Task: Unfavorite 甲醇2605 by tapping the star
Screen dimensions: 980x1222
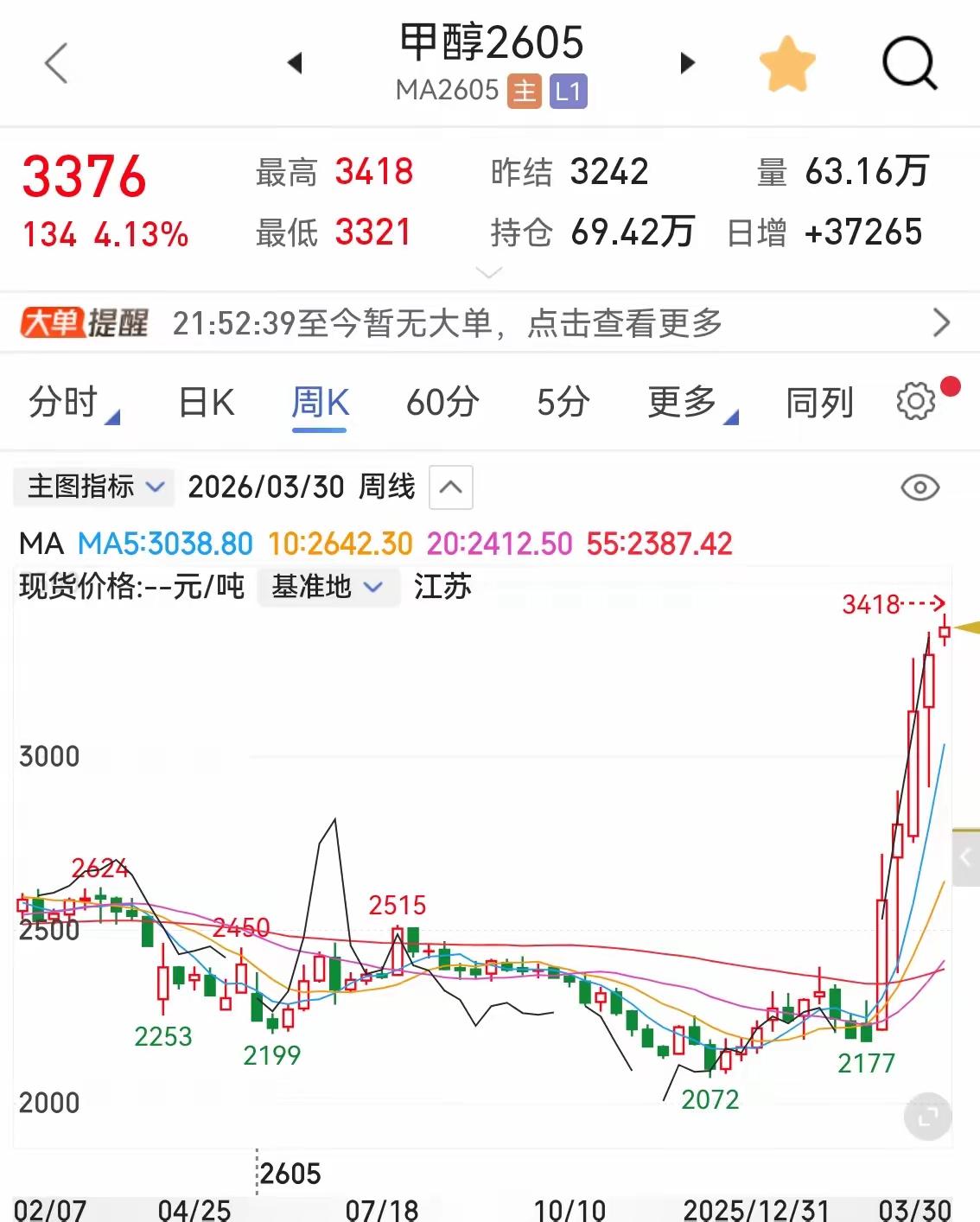Action: [x=787, y=63]
